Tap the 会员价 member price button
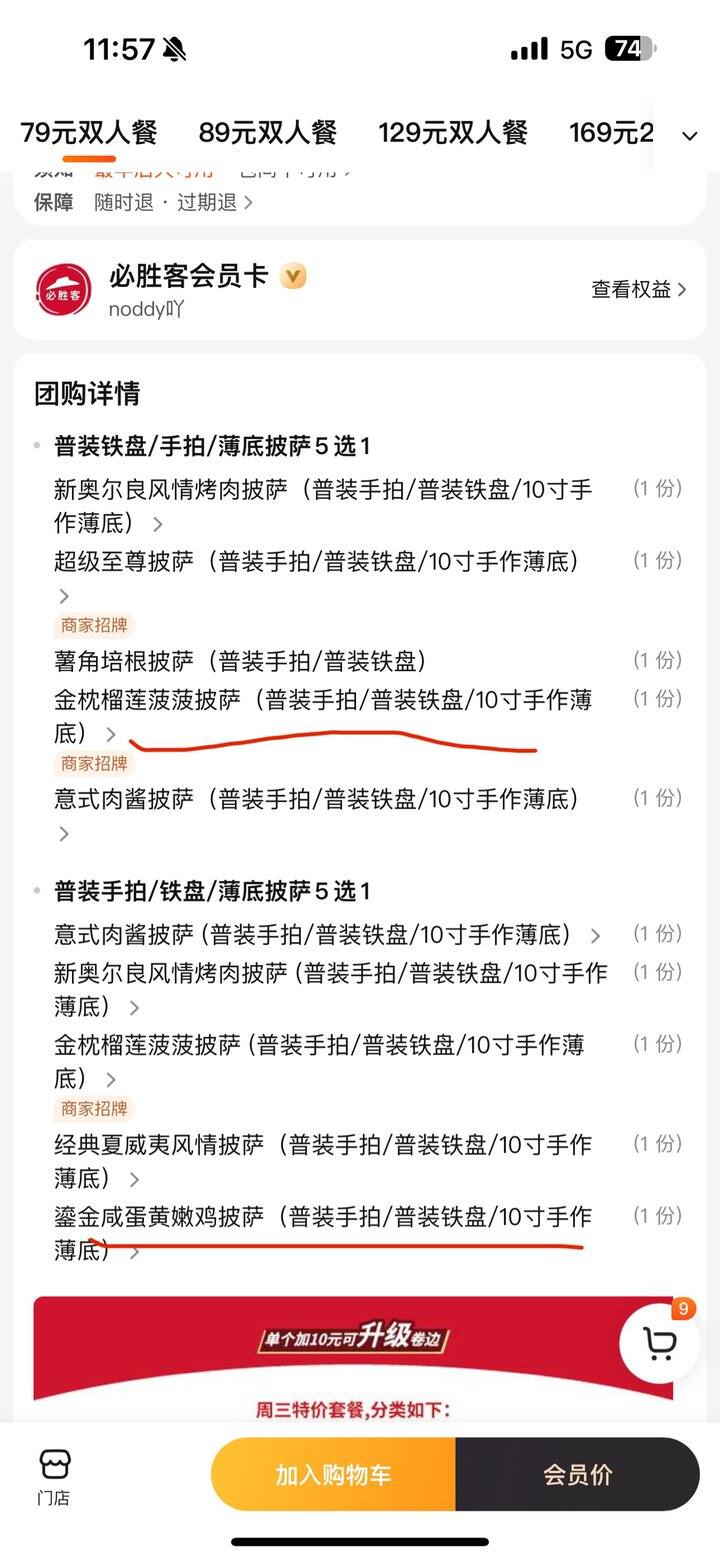720x1560 pixels. tap(579, 1473)
